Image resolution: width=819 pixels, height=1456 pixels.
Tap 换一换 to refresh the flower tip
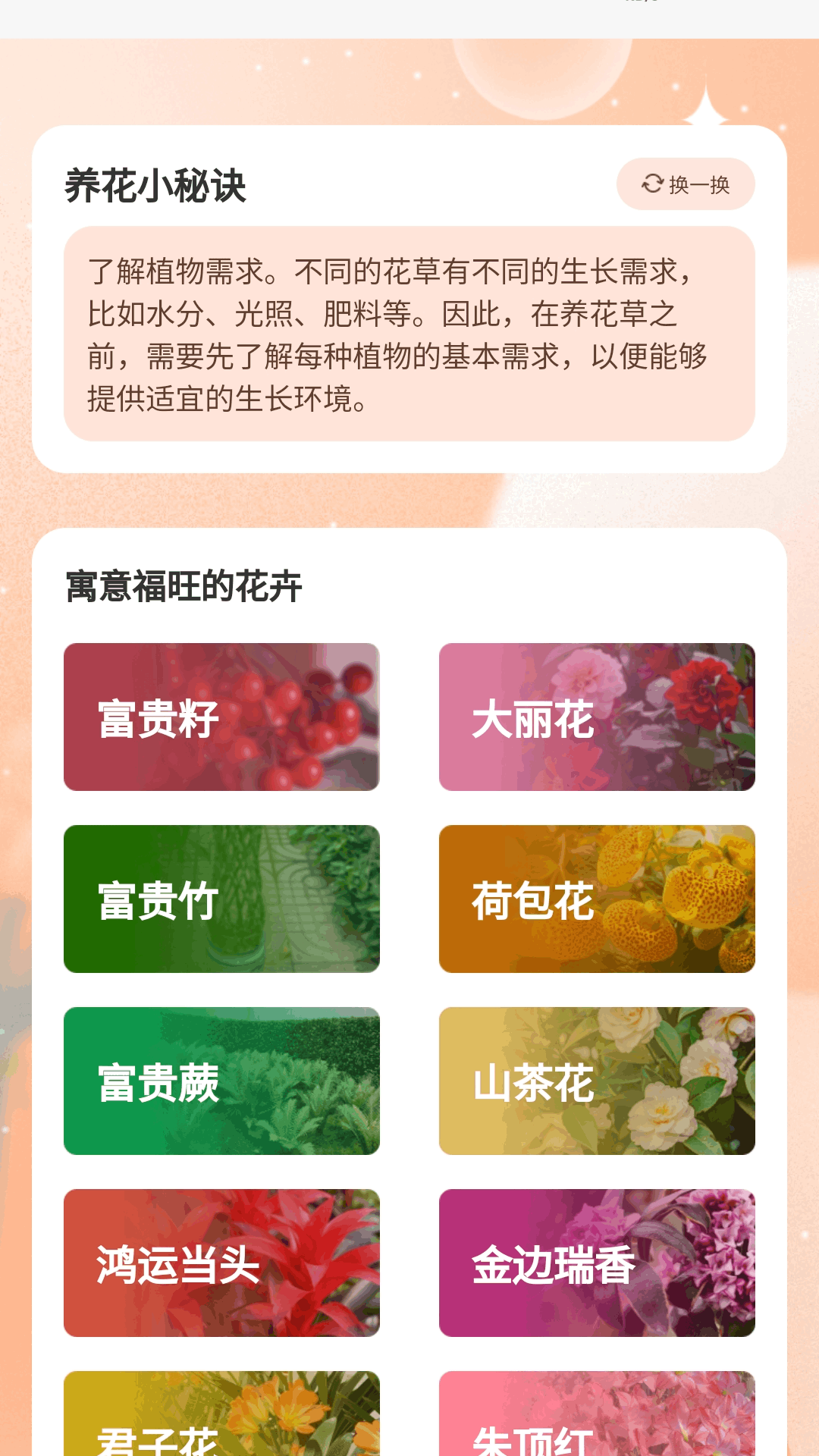pyautogui.click(x=686, y=184)
